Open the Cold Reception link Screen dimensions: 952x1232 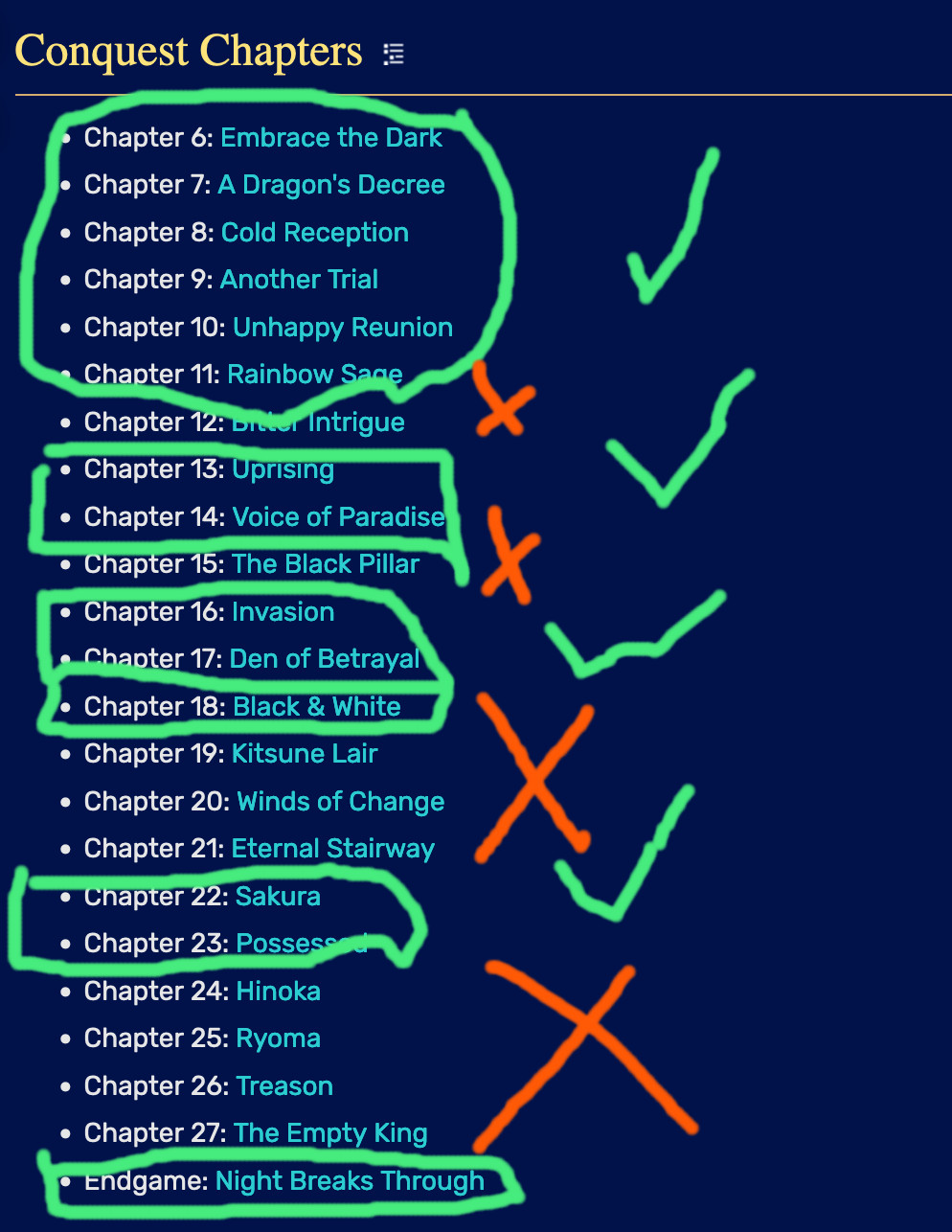point(314,233)
